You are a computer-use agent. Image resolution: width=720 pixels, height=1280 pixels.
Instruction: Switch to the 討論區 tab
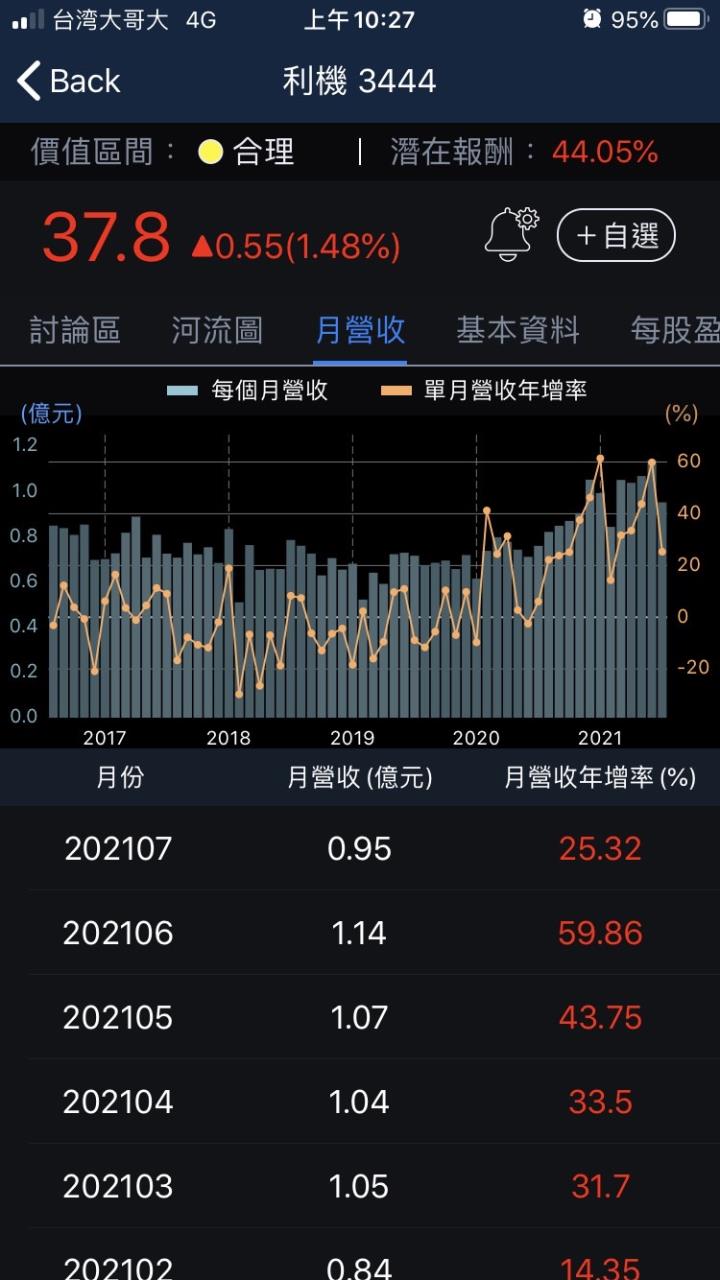(x=75, y=330)
